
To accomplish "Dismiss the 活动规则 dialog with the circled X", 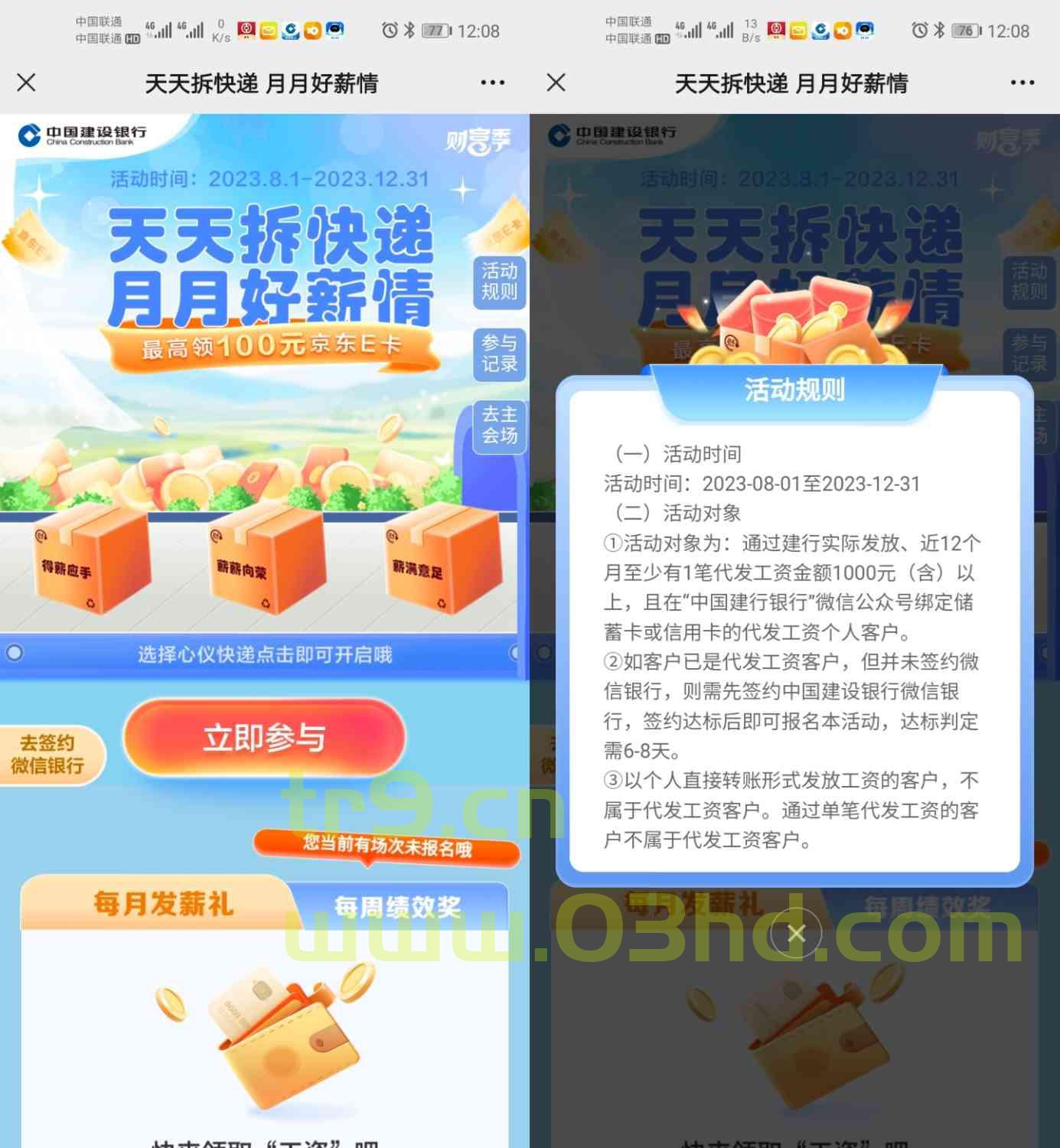I will [796, 933].
